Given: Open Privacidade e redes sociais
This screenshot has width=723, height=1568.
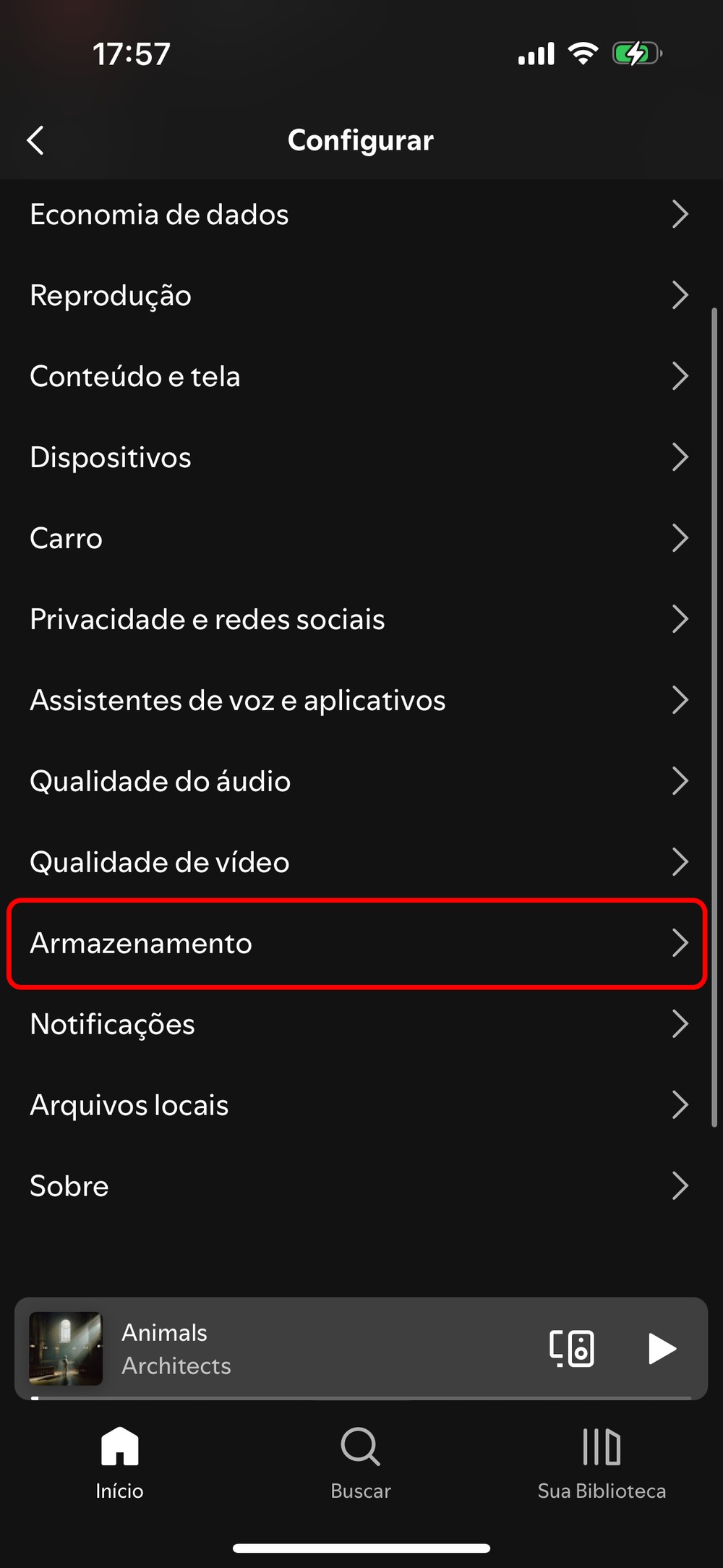Looking at the screenshot, I should click(x=358, y=620).
